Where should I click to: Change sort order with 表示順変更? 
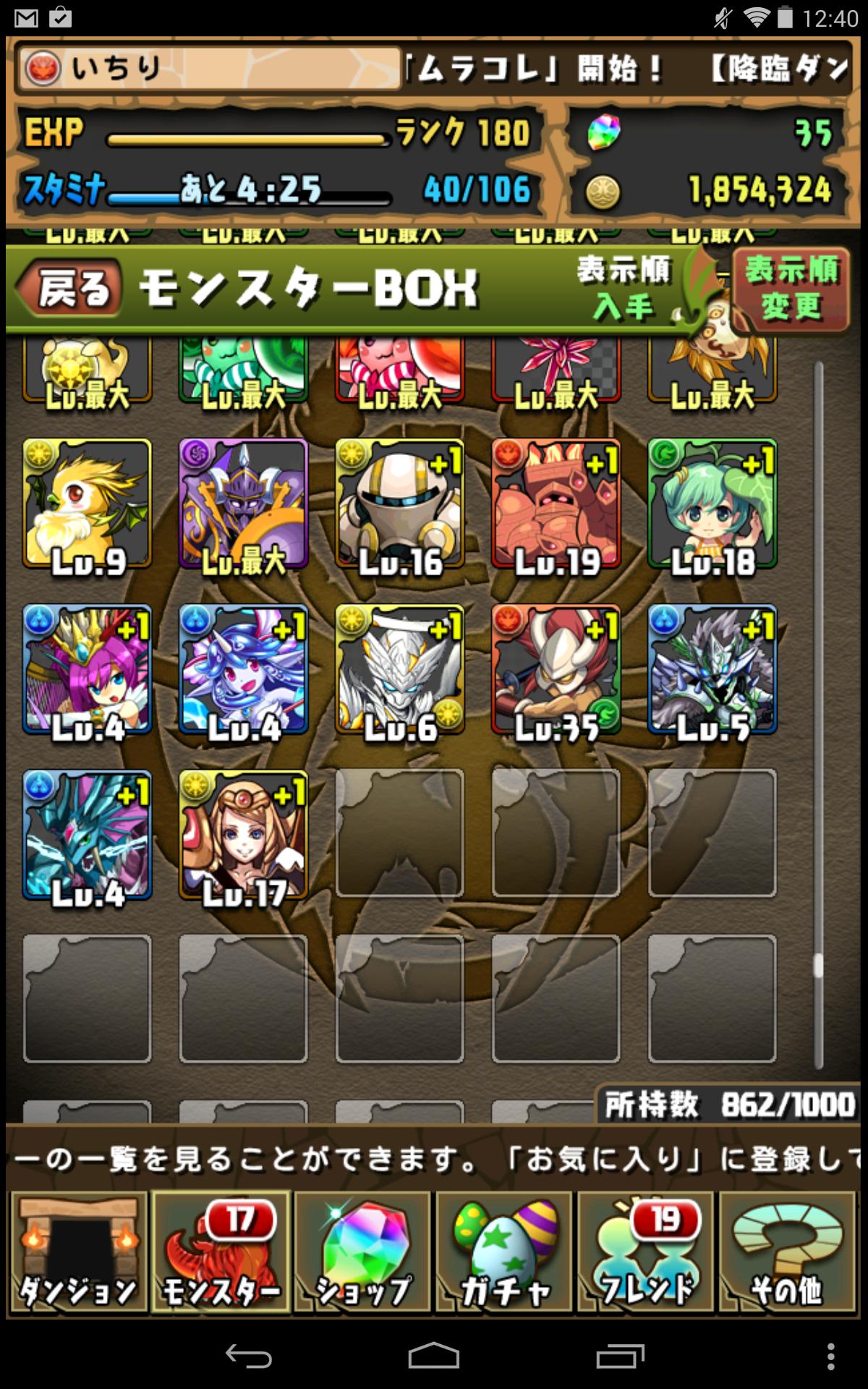coord(791,289)
